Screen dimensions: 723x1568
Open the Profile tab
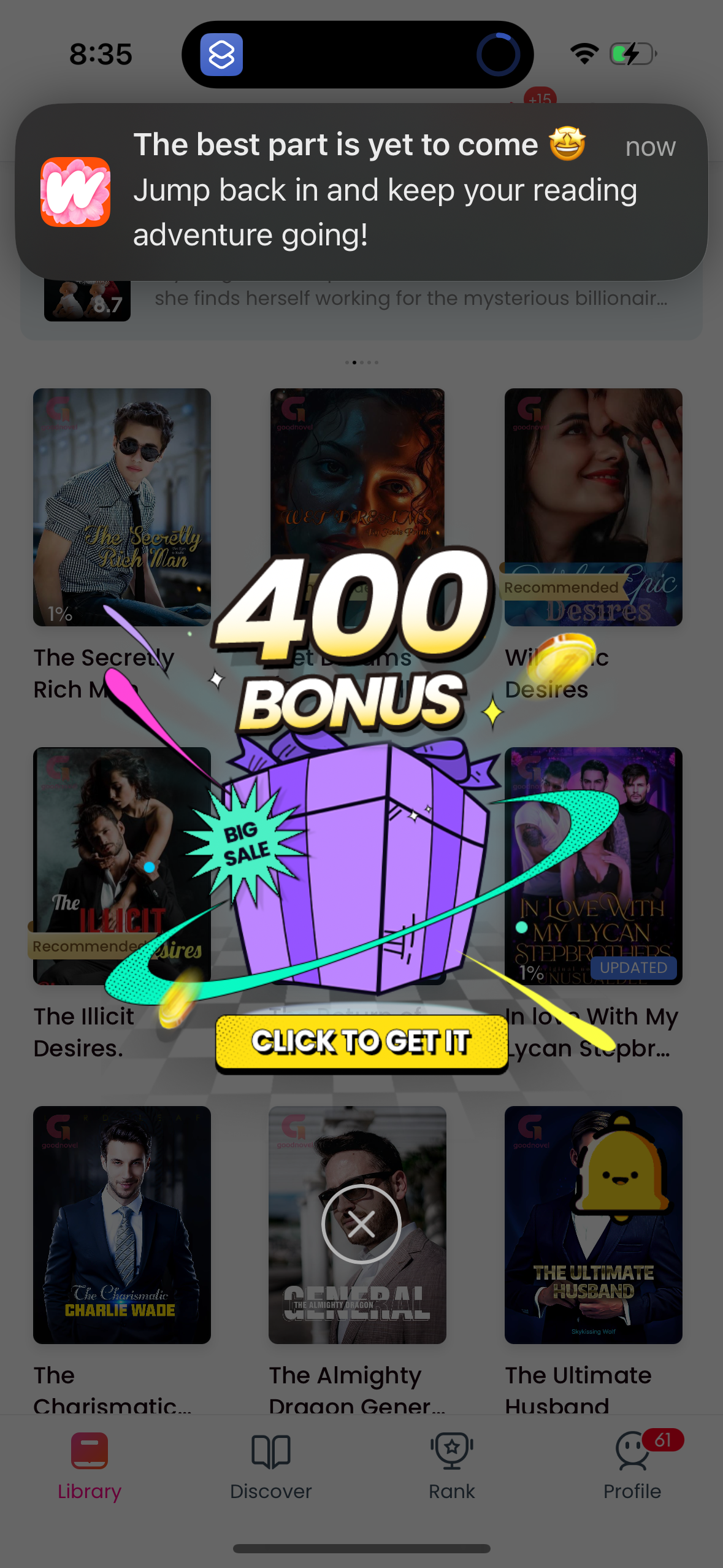632,1466
